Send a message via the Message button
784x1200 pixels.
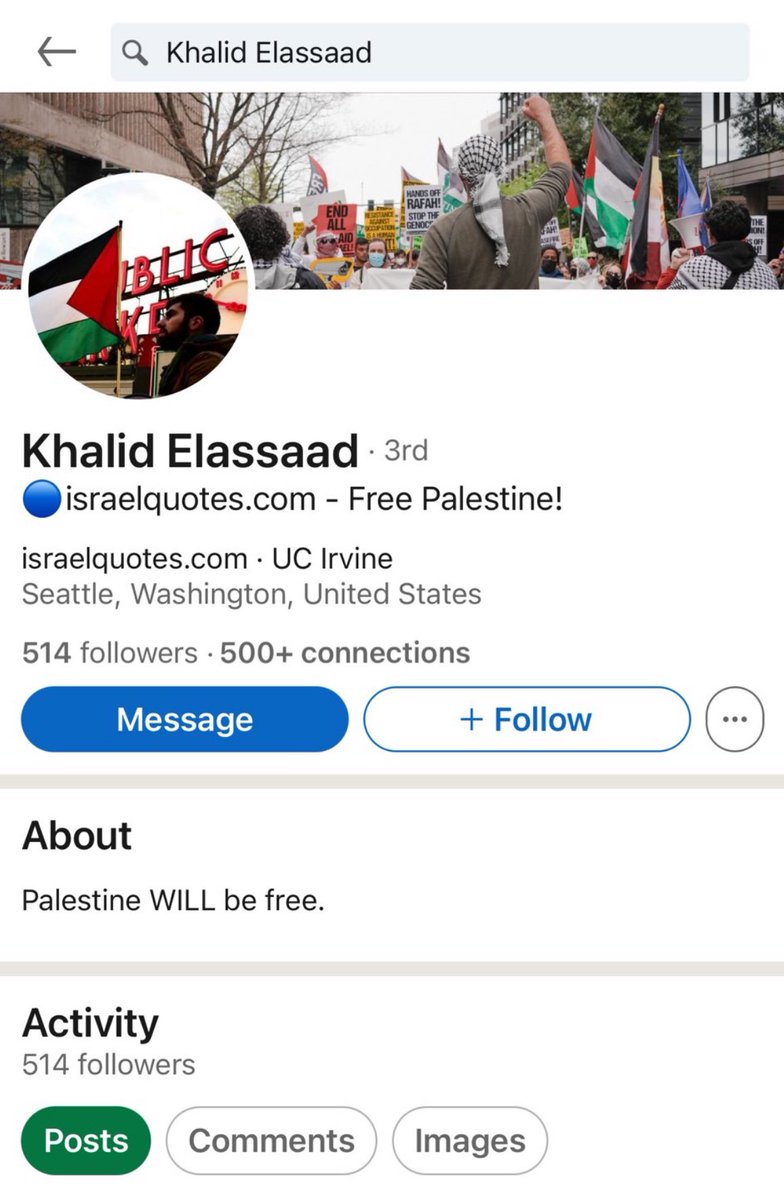(185, 719)
